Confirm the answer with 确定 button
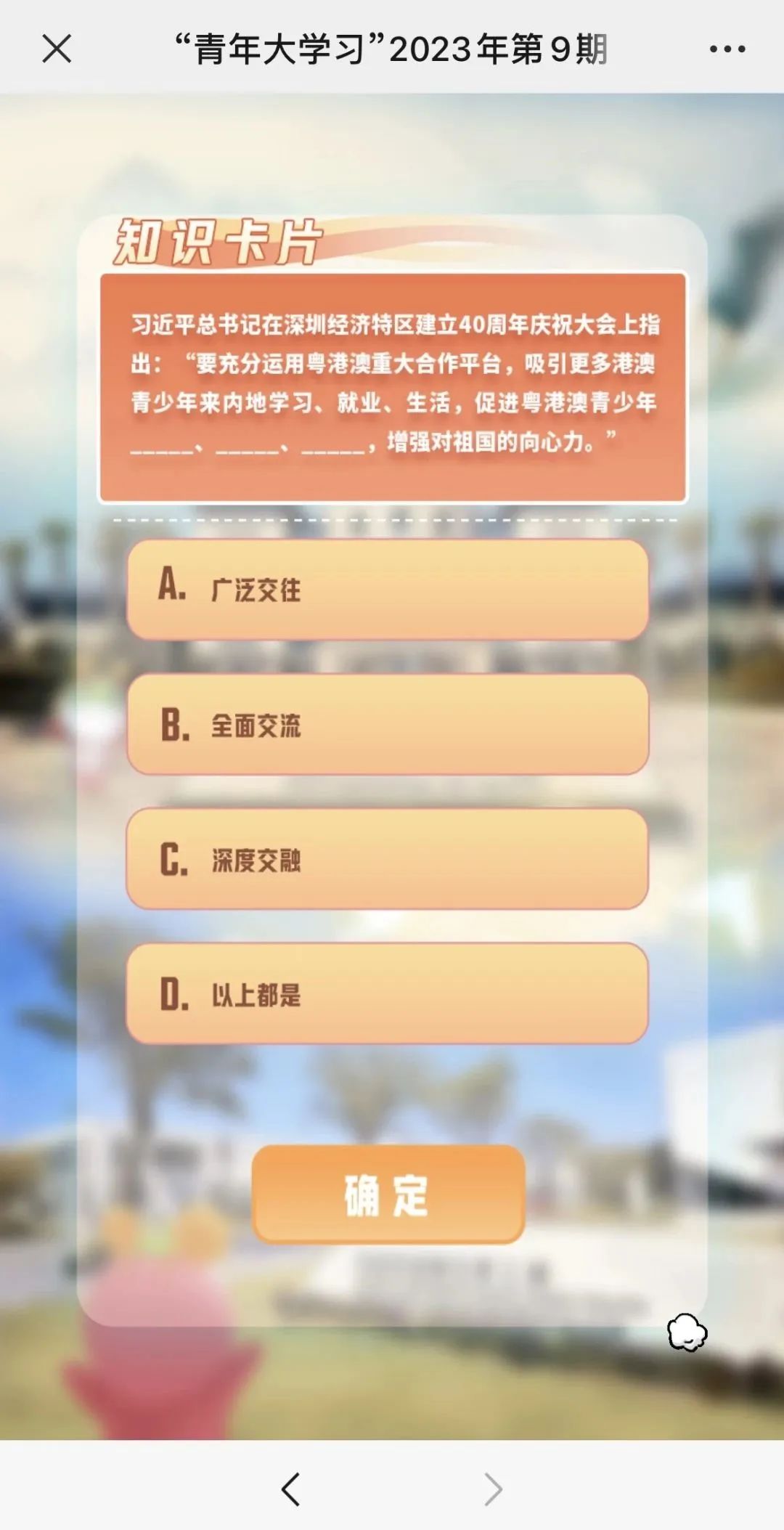Screen dimensions: 784x1530 [388, 1195]
